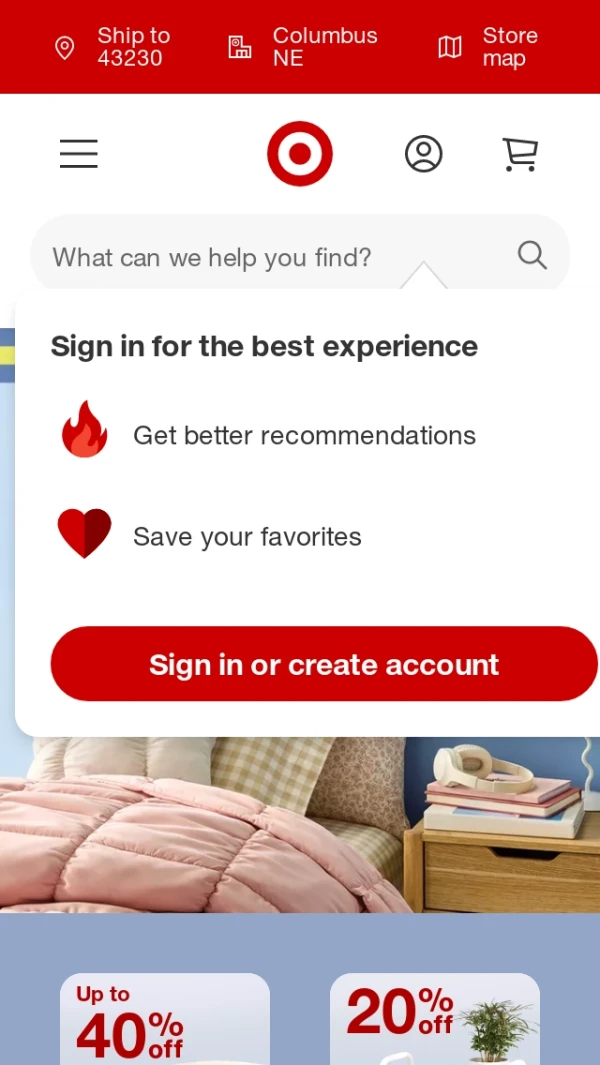Tap the magnifying glass search icon
This screenshot has width=600, height=1065.
point(532,256)
